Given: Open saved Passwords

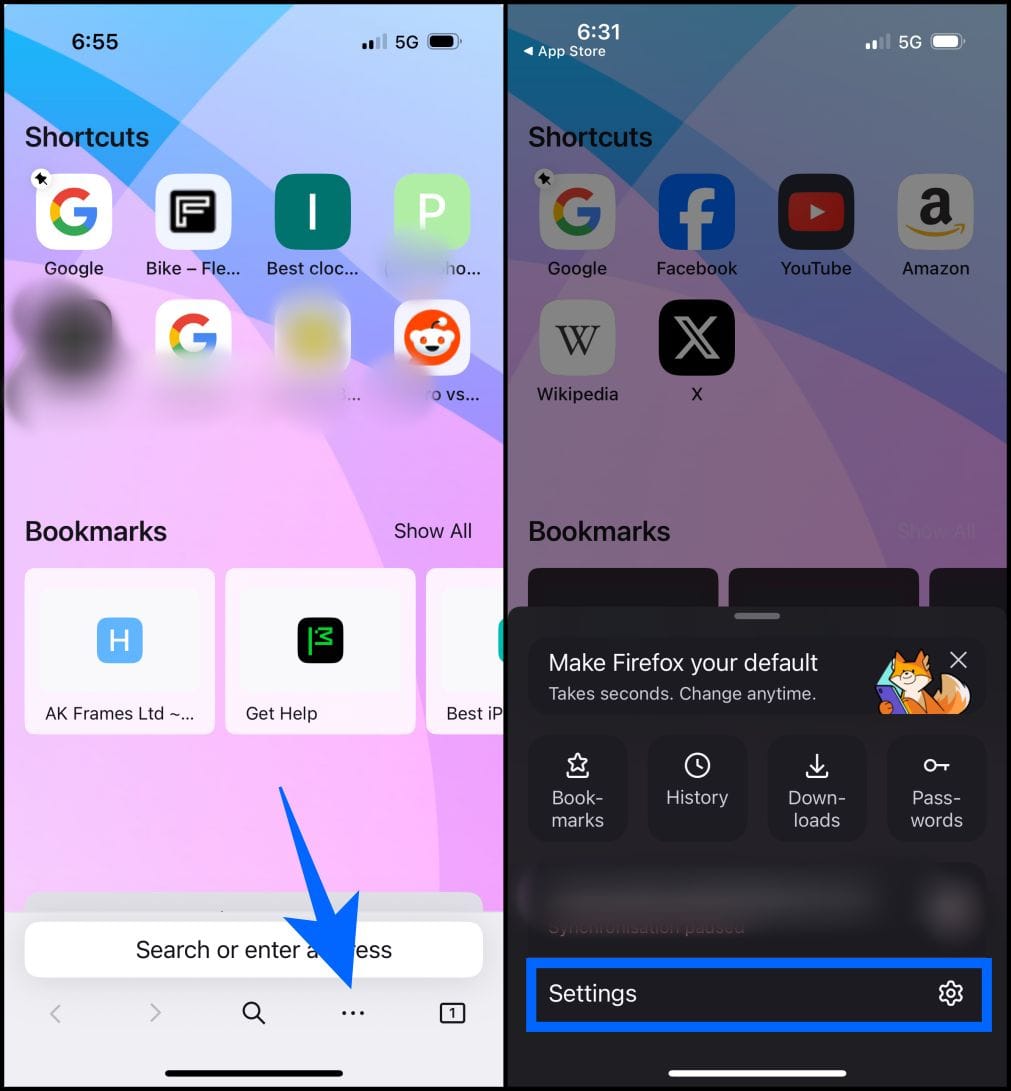Looking at the screenshot, I should (936, 790).
